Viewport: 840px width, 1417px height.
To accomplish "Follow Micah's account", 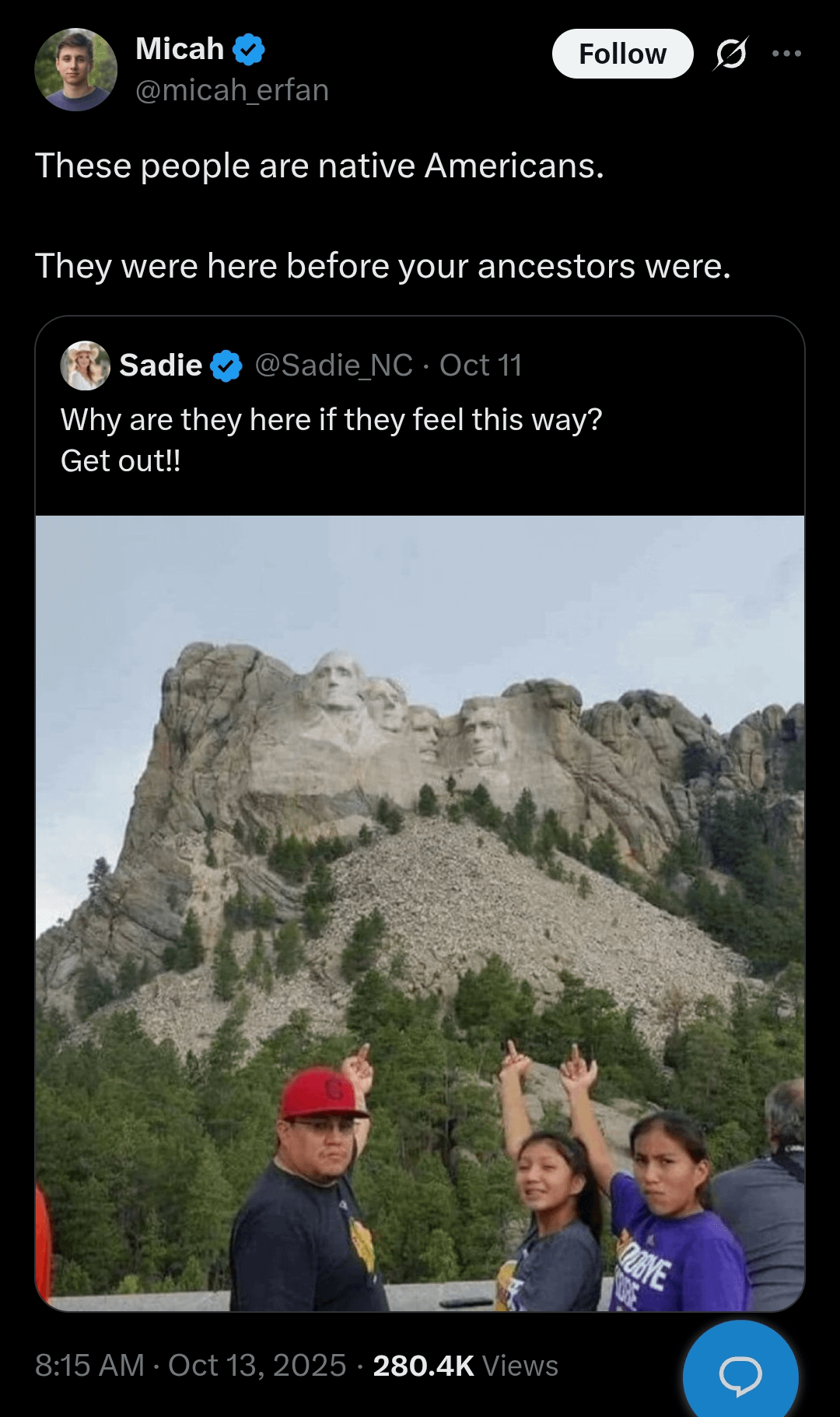I will pyautogui.click(x=622, y=54).
